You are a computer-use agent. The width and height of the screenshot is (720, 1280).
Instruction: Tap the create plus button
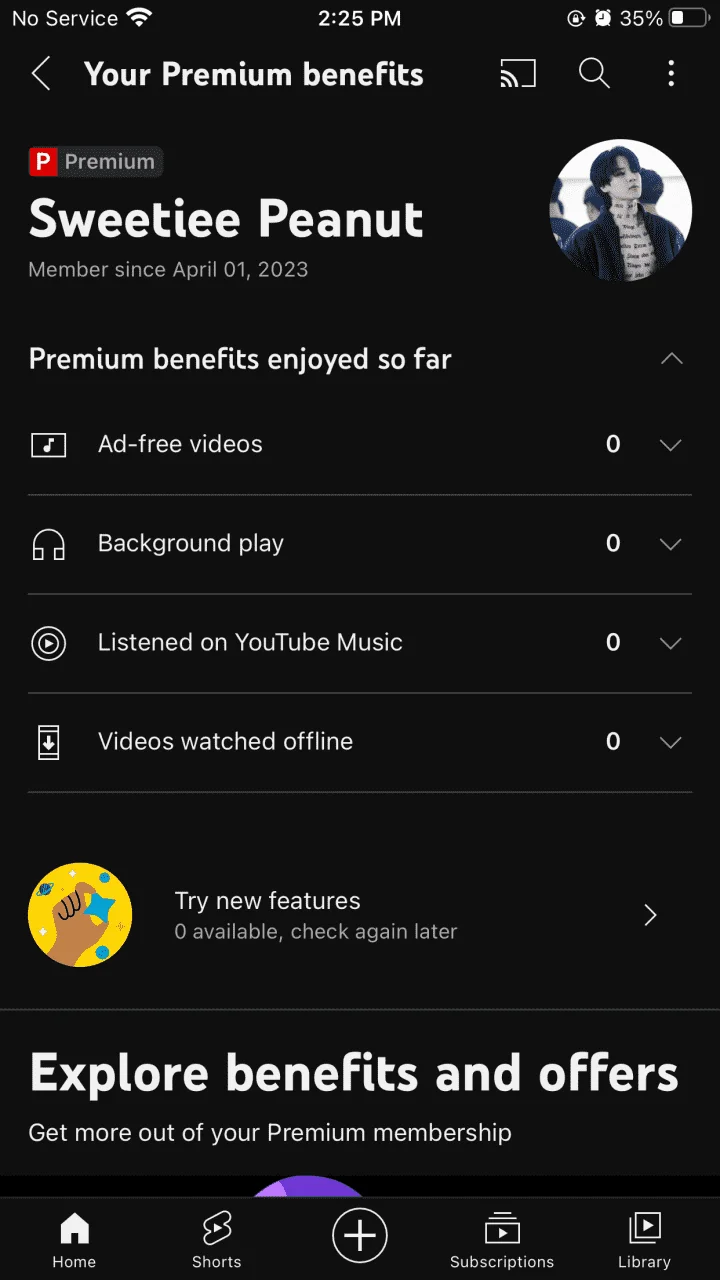pos(360,1235)
